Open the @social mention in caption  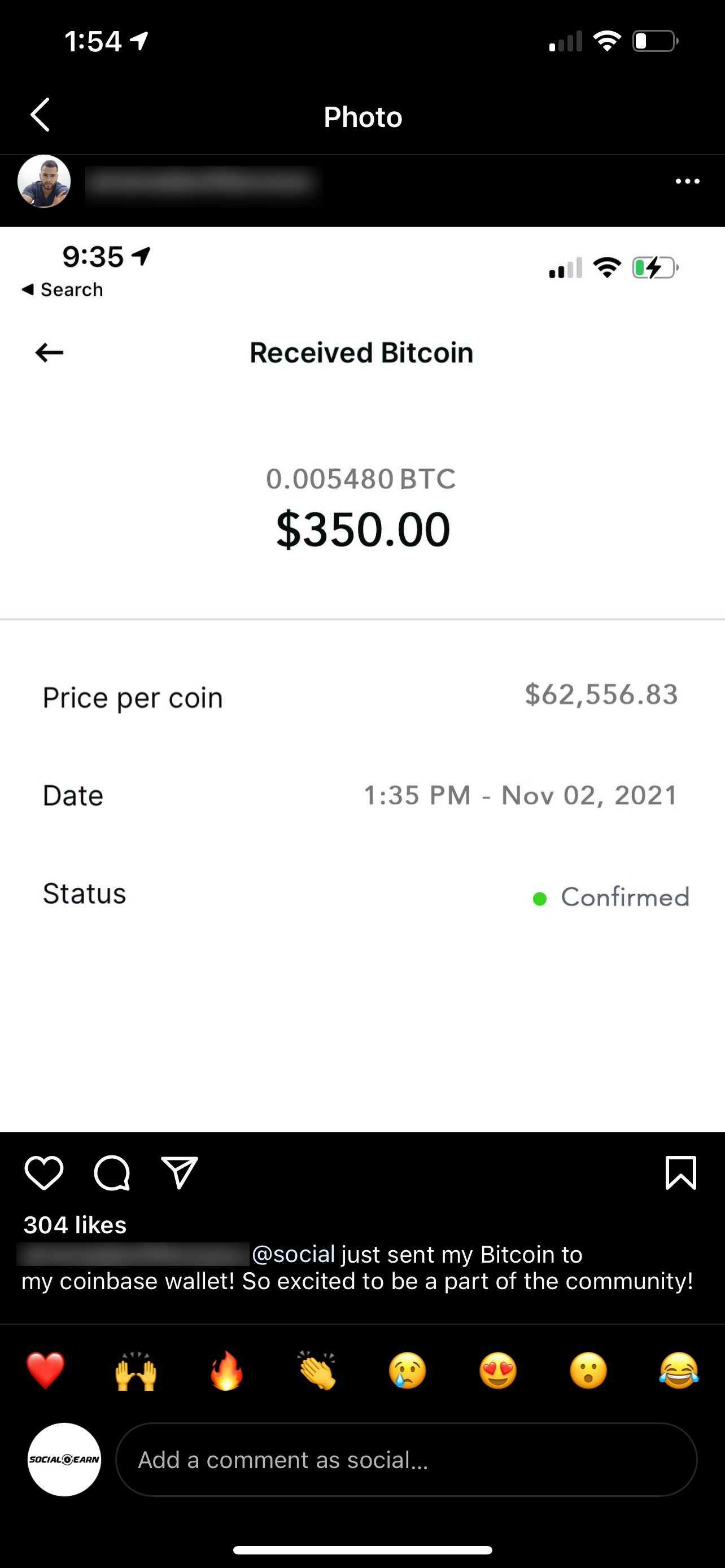pos(293,1255)
